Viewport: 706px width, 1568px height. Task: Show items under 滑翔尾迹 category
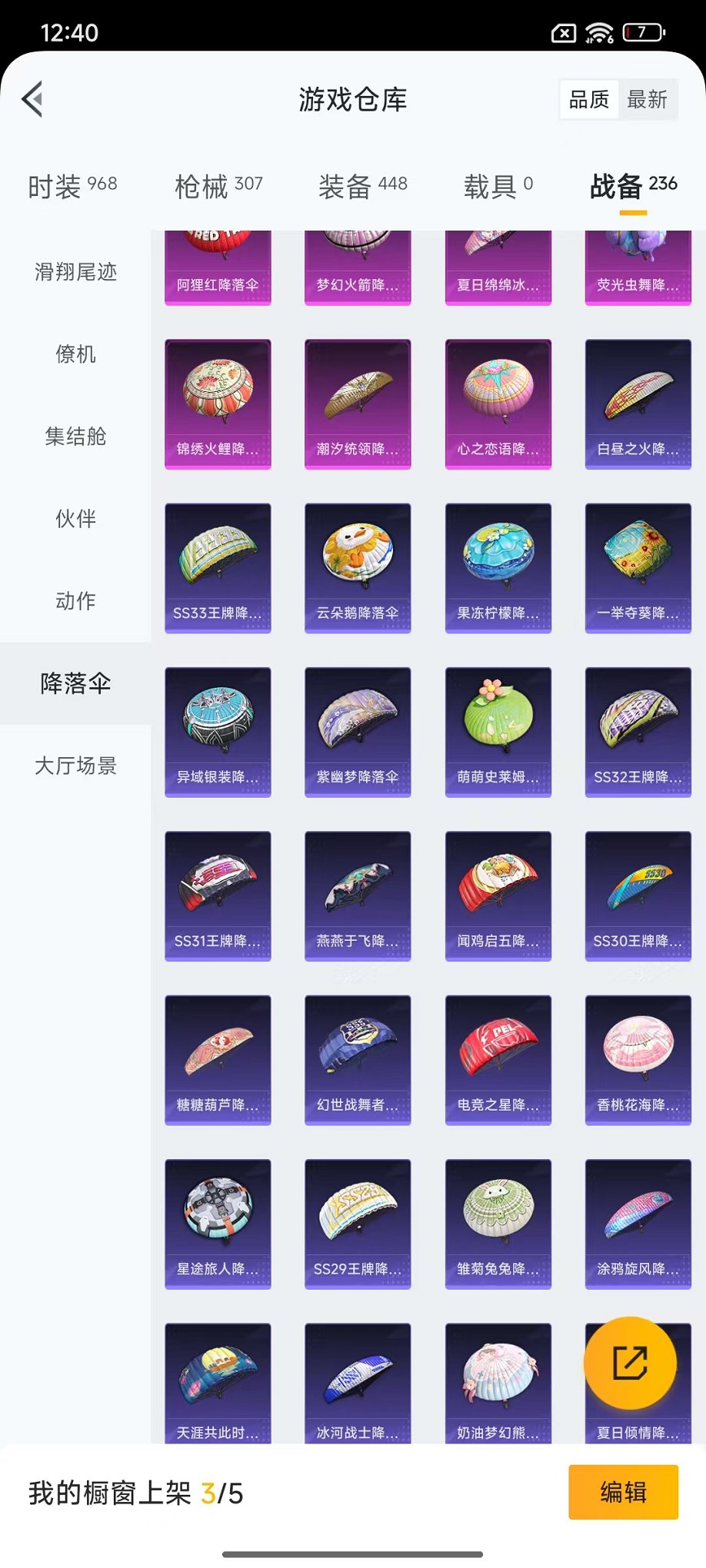click(75, 271)
